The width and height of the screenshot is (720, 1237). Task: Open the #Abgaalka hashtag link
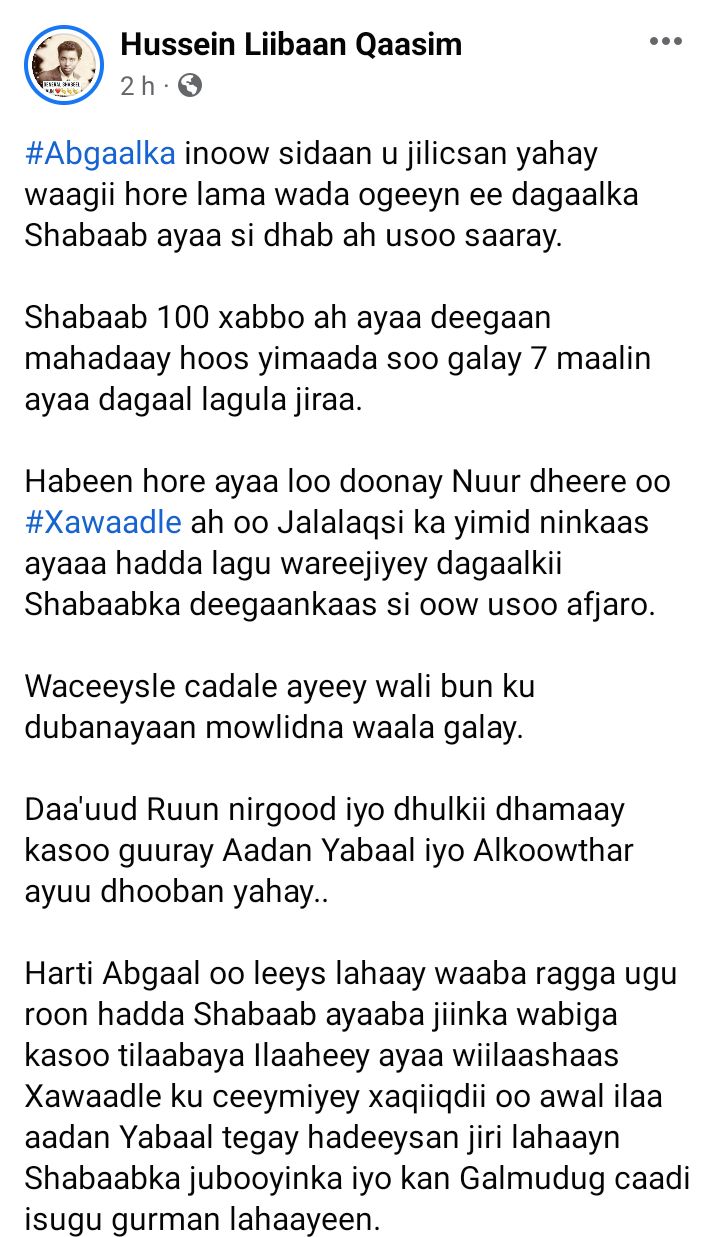(x=101, y=154)
